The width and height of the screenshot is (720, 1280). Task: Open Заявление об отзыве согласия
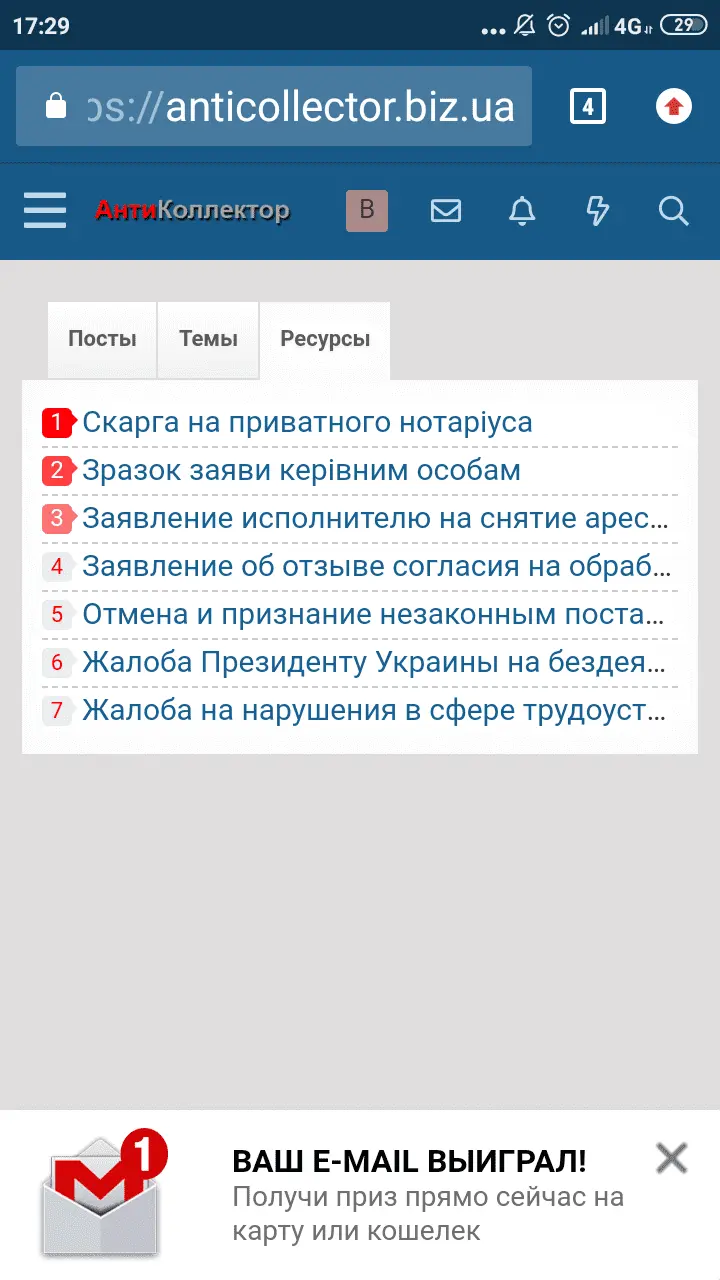pos(375,566)
